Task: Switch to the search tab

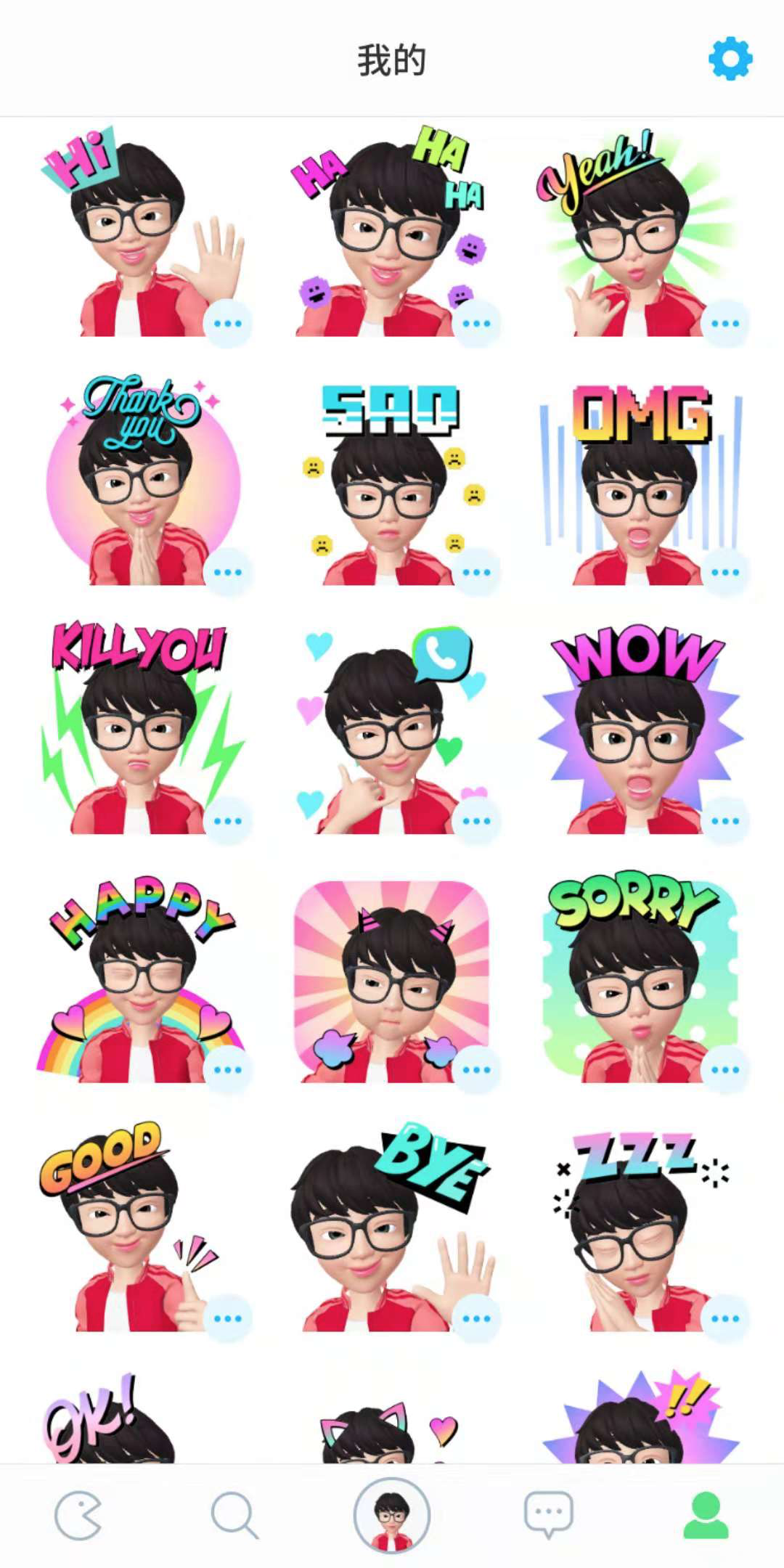Action: click(234, 1516)
